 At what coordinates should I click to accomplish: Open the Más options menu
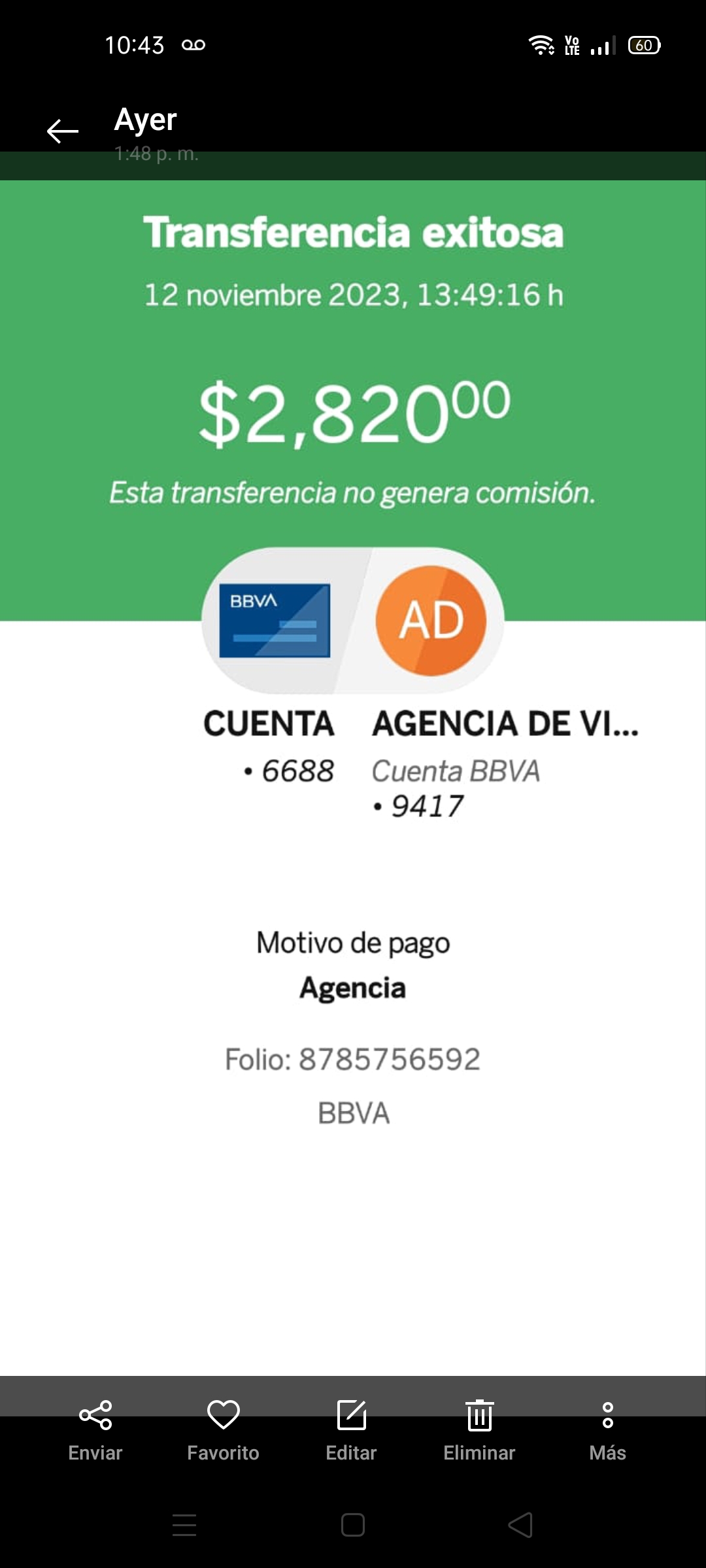(x=607, y=1431)
